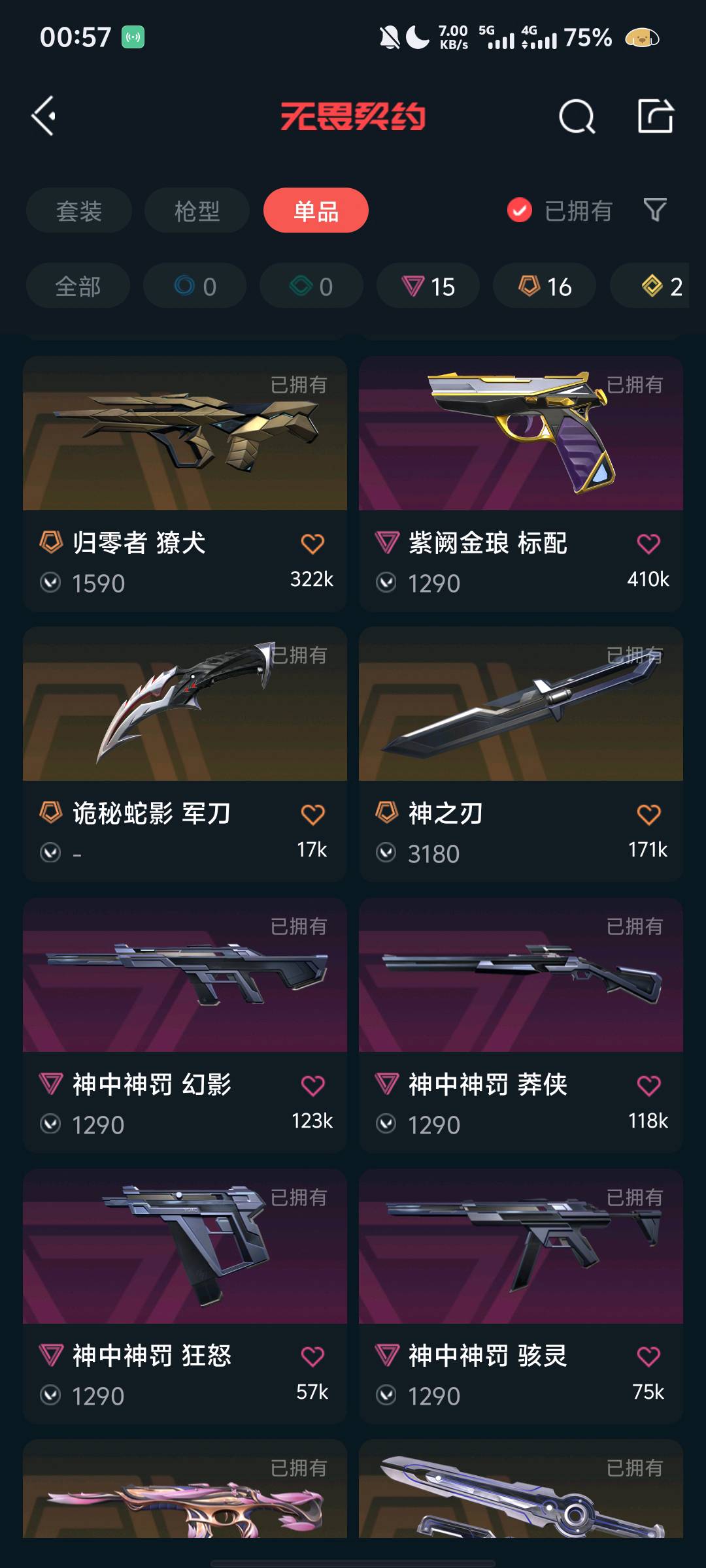
Task: Select the 全部 filter chip
Action: pyautogui.click(x=78, y=286)
